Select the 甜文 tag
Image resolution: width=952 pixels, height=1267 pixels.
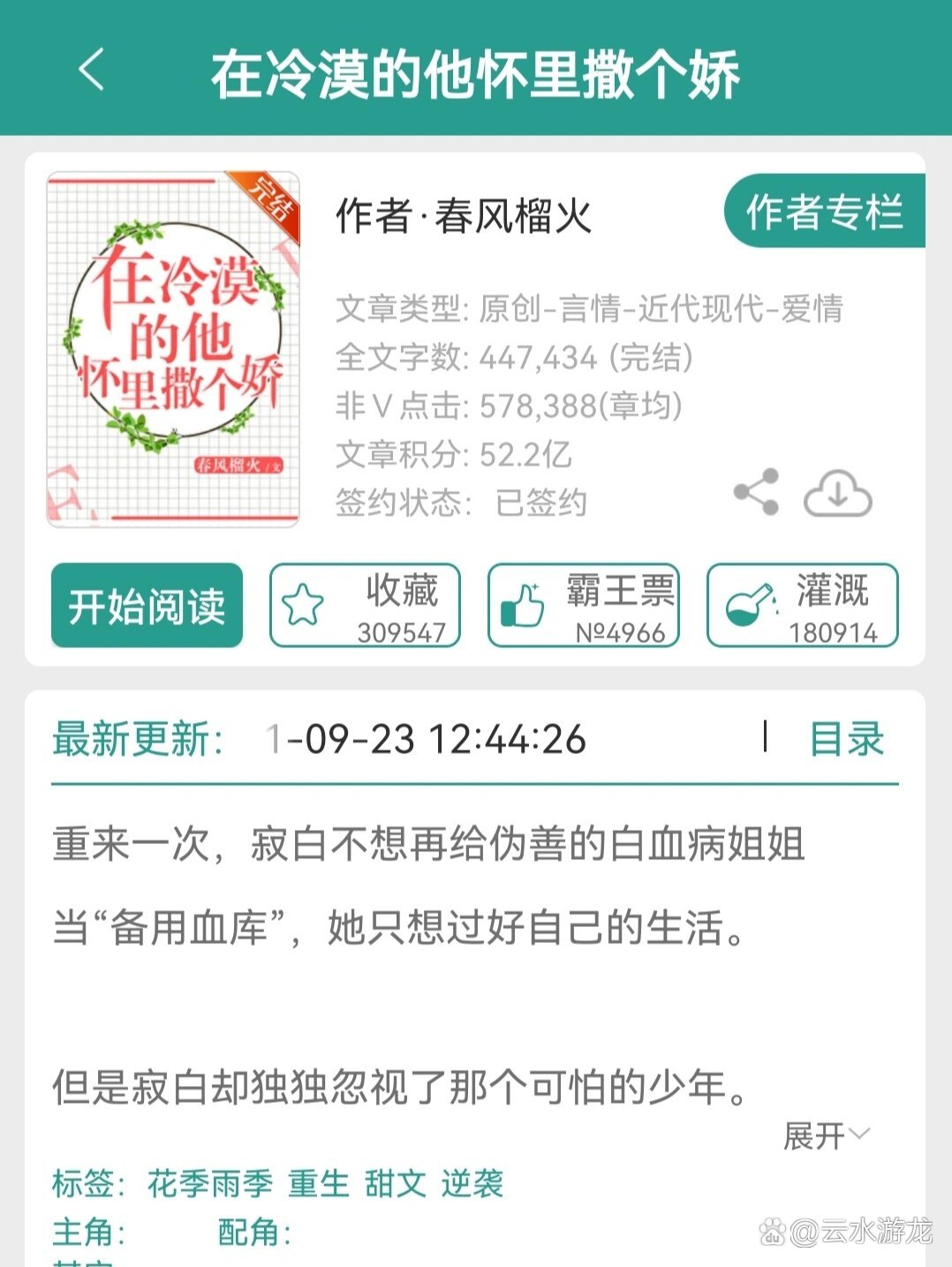(396, 1184)
